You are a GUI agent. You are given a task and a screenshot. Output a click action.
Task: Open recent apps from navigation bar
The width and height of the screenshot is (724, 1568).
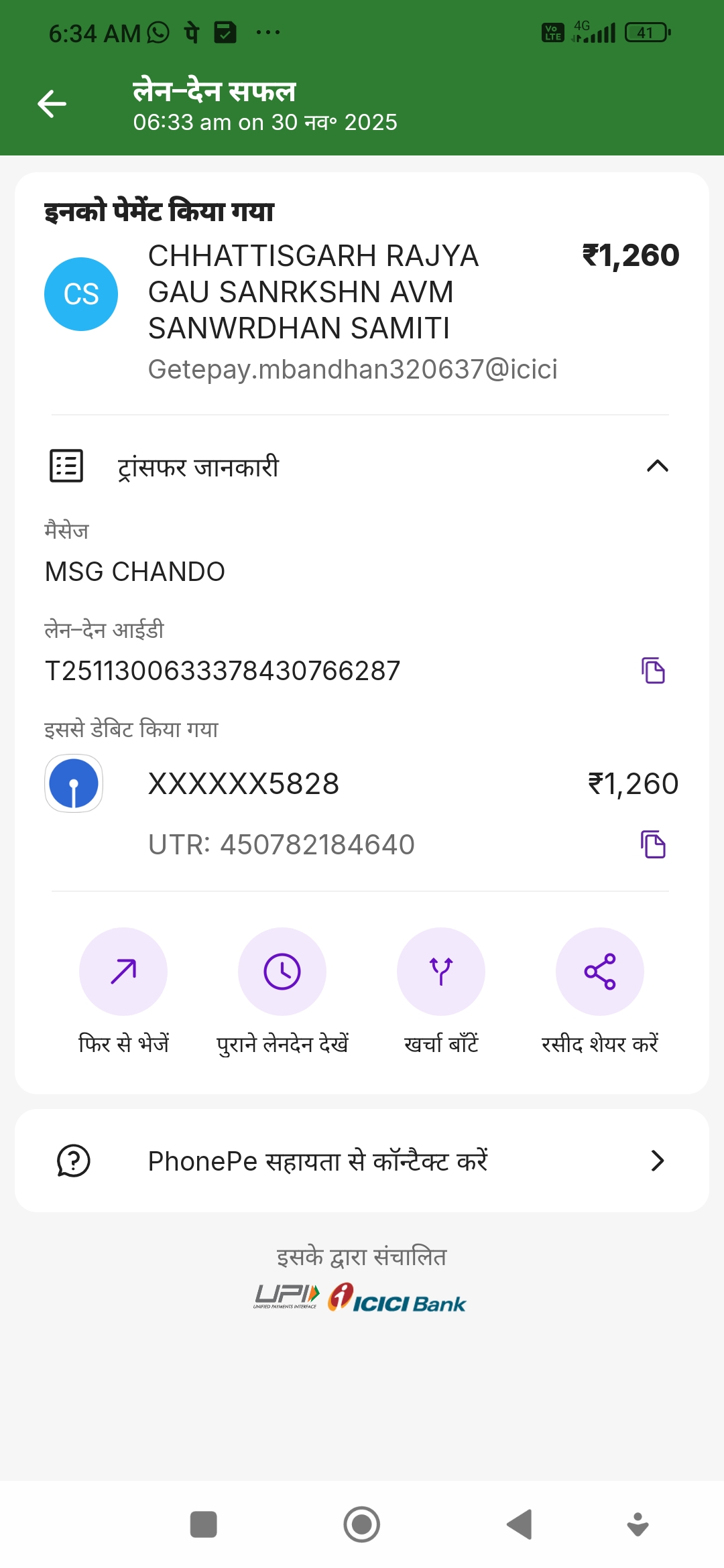[x=204, y=1524]
